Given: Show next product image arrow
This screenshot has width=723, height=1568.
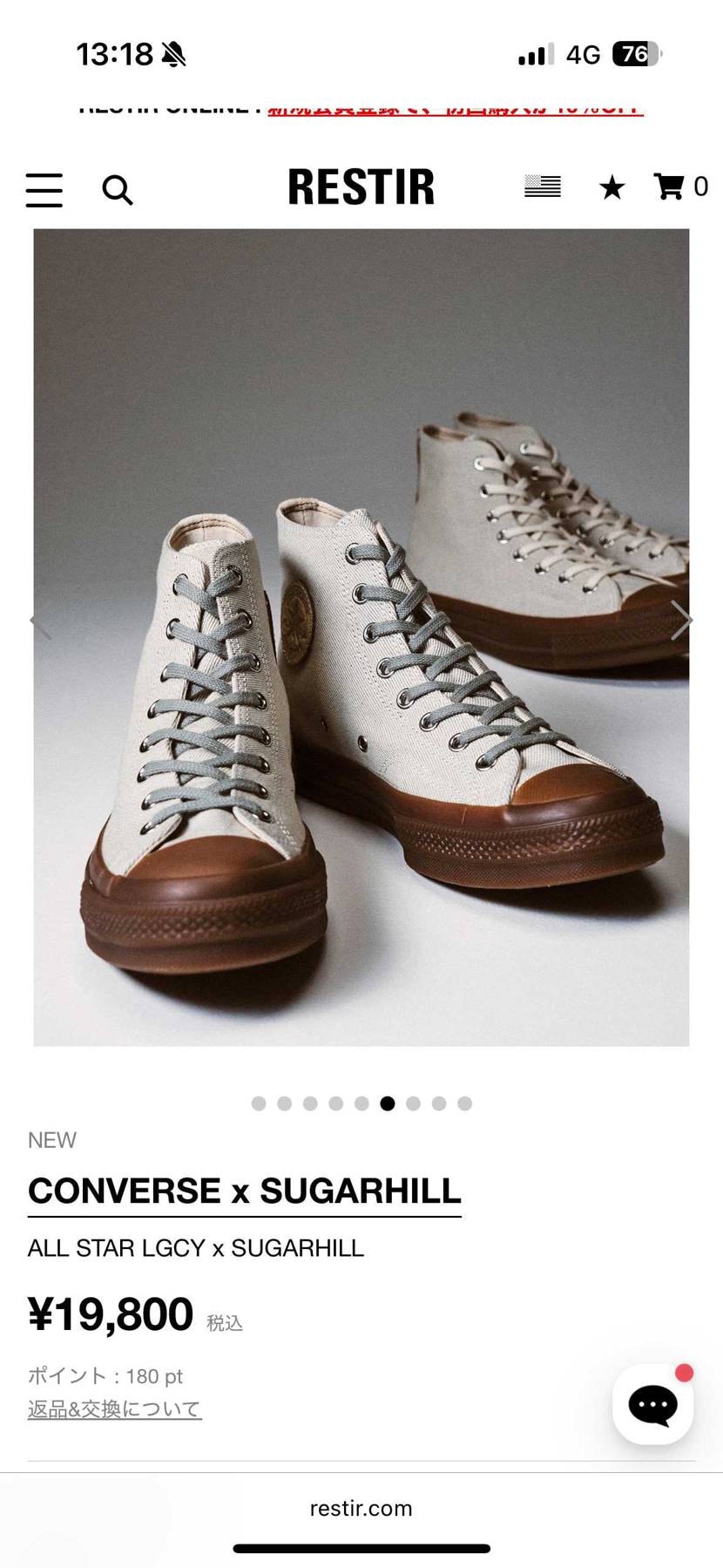Looking at the screenshot, I should click(x=680, y=620).
